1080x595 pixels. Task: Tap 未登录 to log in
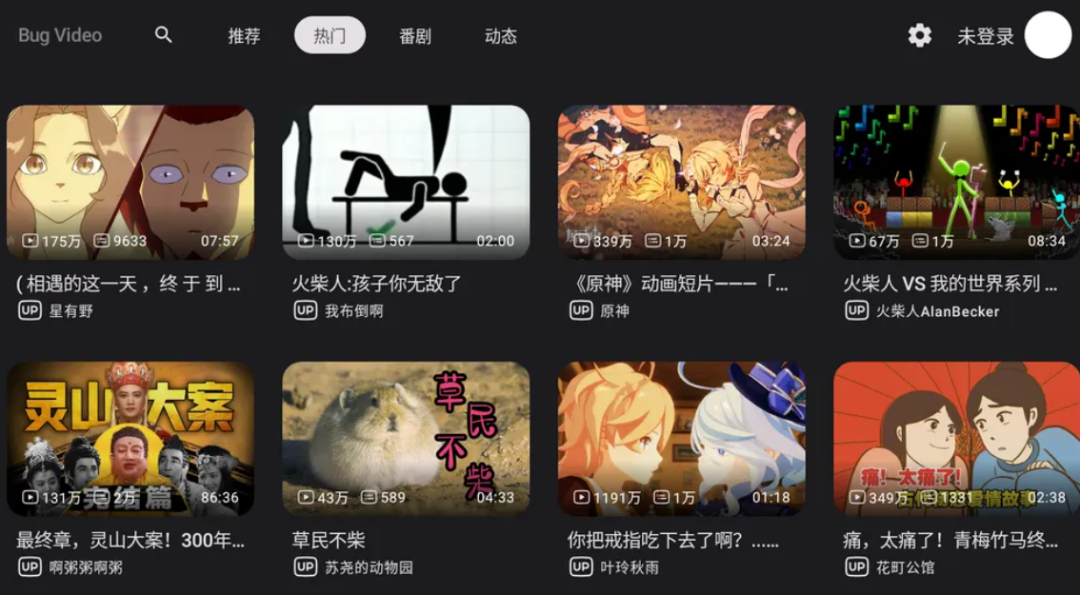985,36
